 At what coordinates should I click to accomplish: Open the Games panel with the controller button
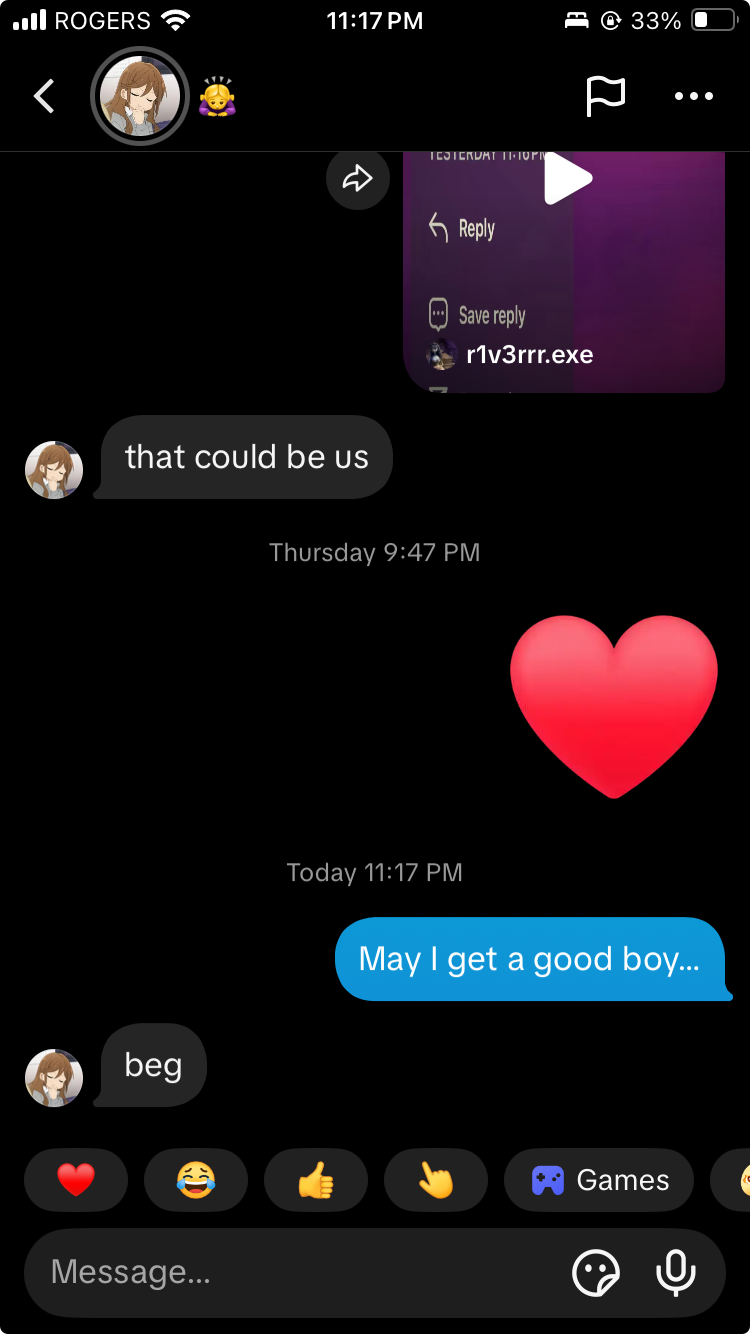coord(598,1180)
